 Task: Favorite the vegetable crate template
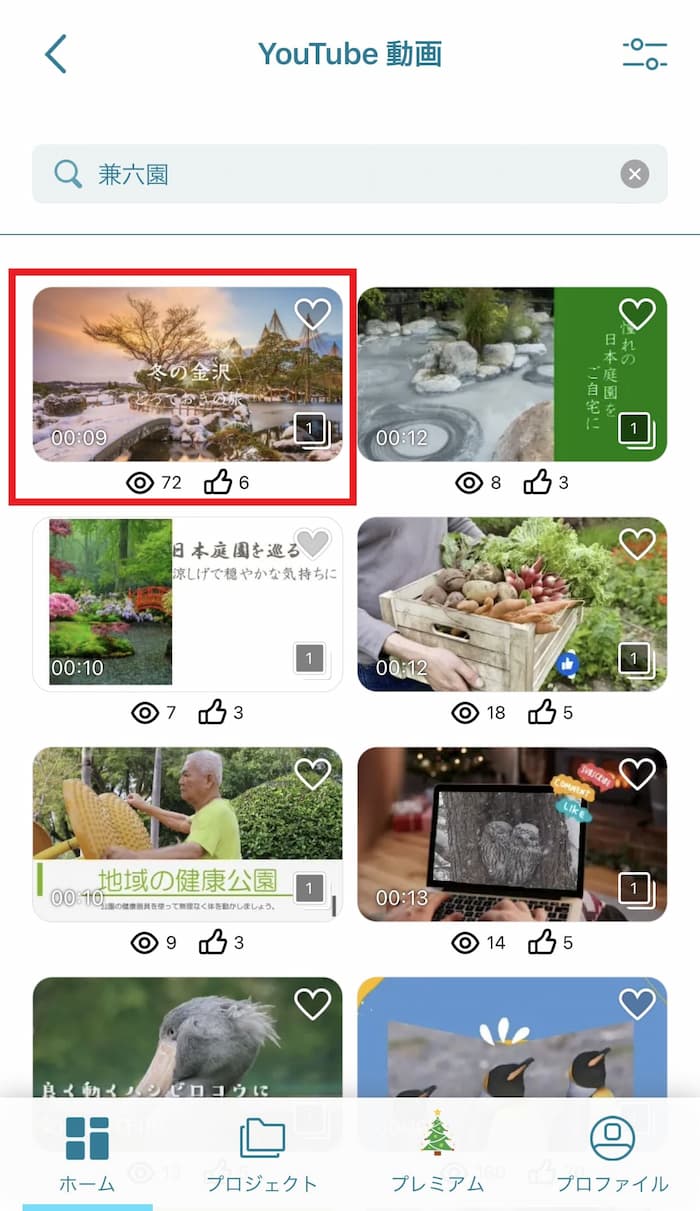coord(637,544)
